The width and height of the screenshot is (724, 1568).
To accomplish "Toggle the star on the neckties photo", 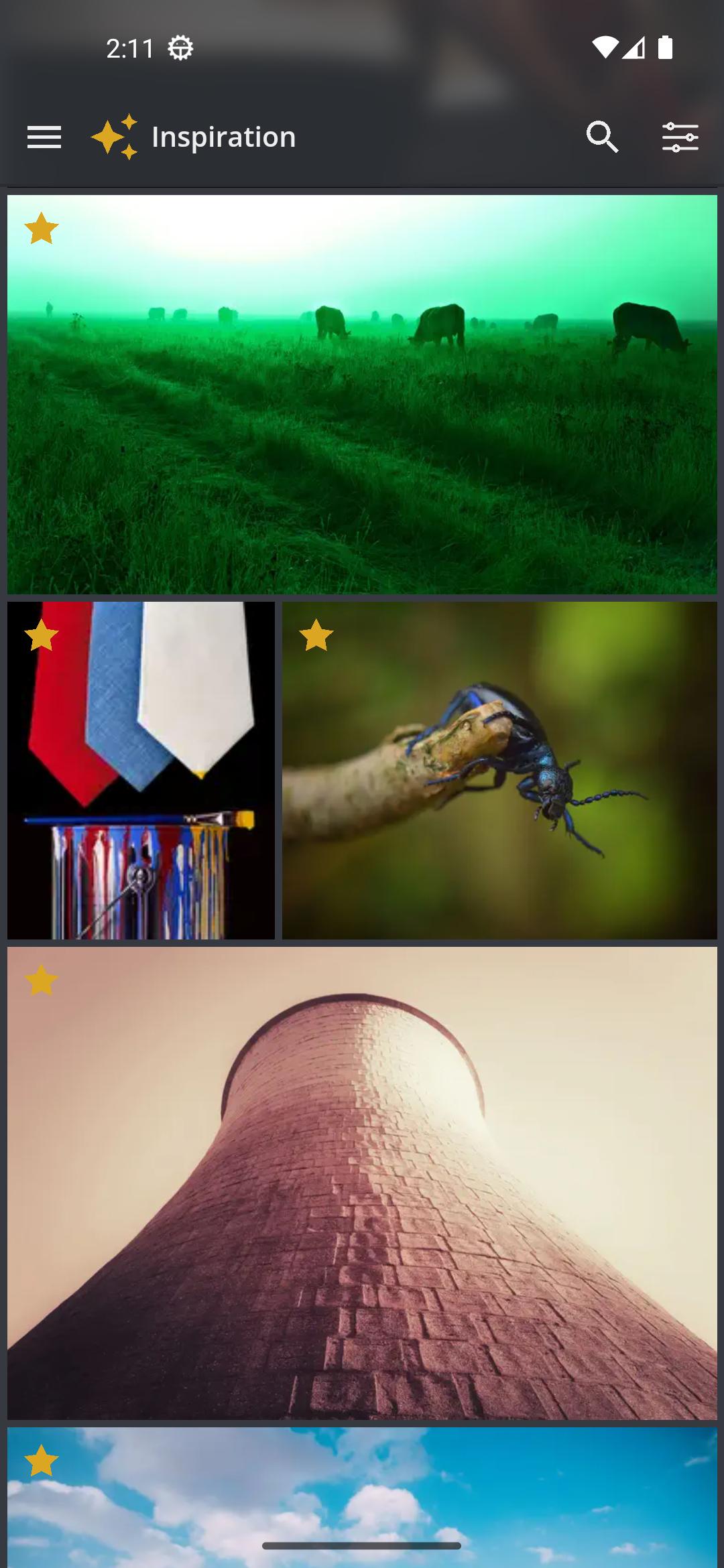I will [42, 635].
